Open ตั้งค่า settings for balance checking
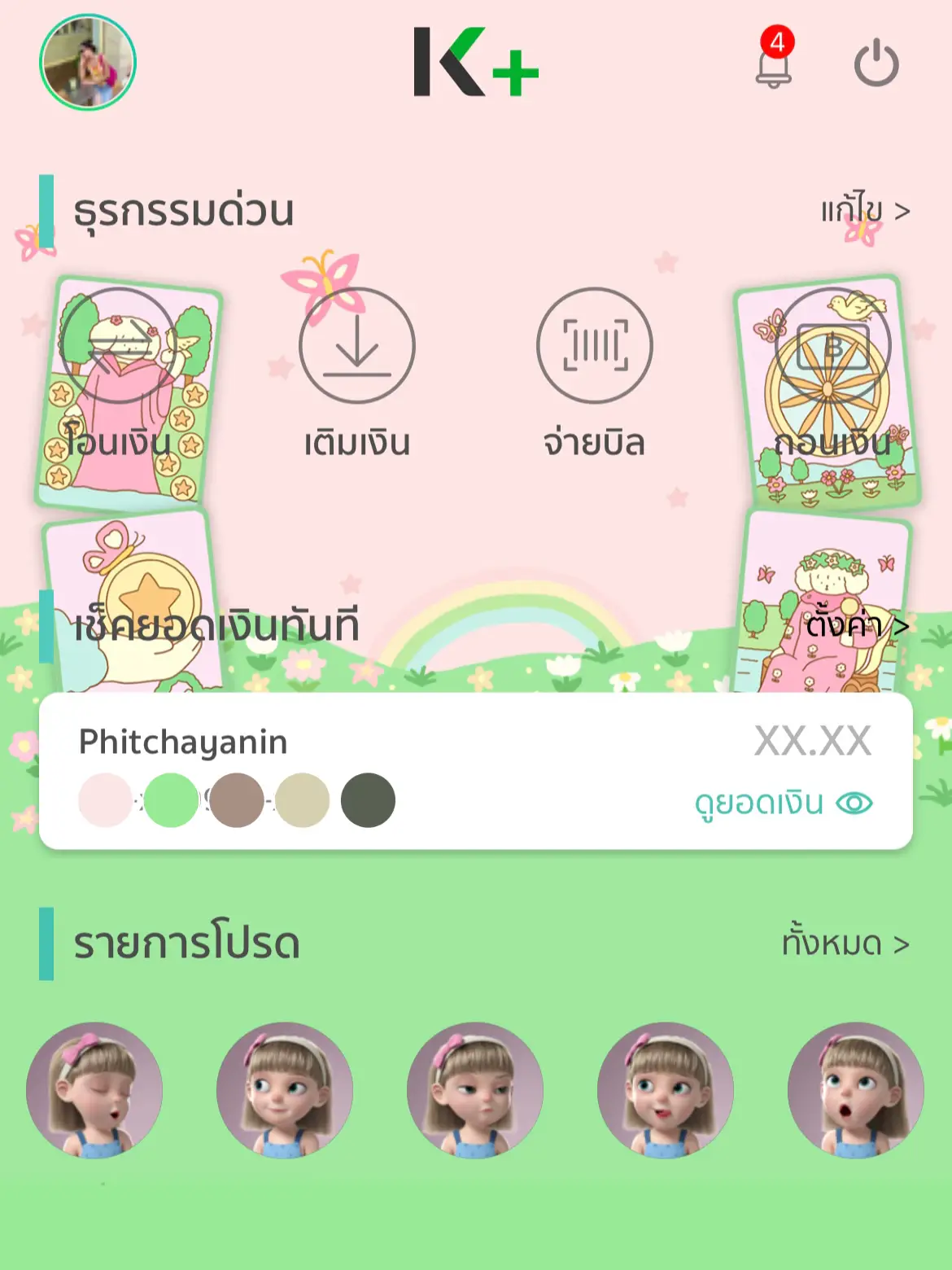 [x=846, y=627]
